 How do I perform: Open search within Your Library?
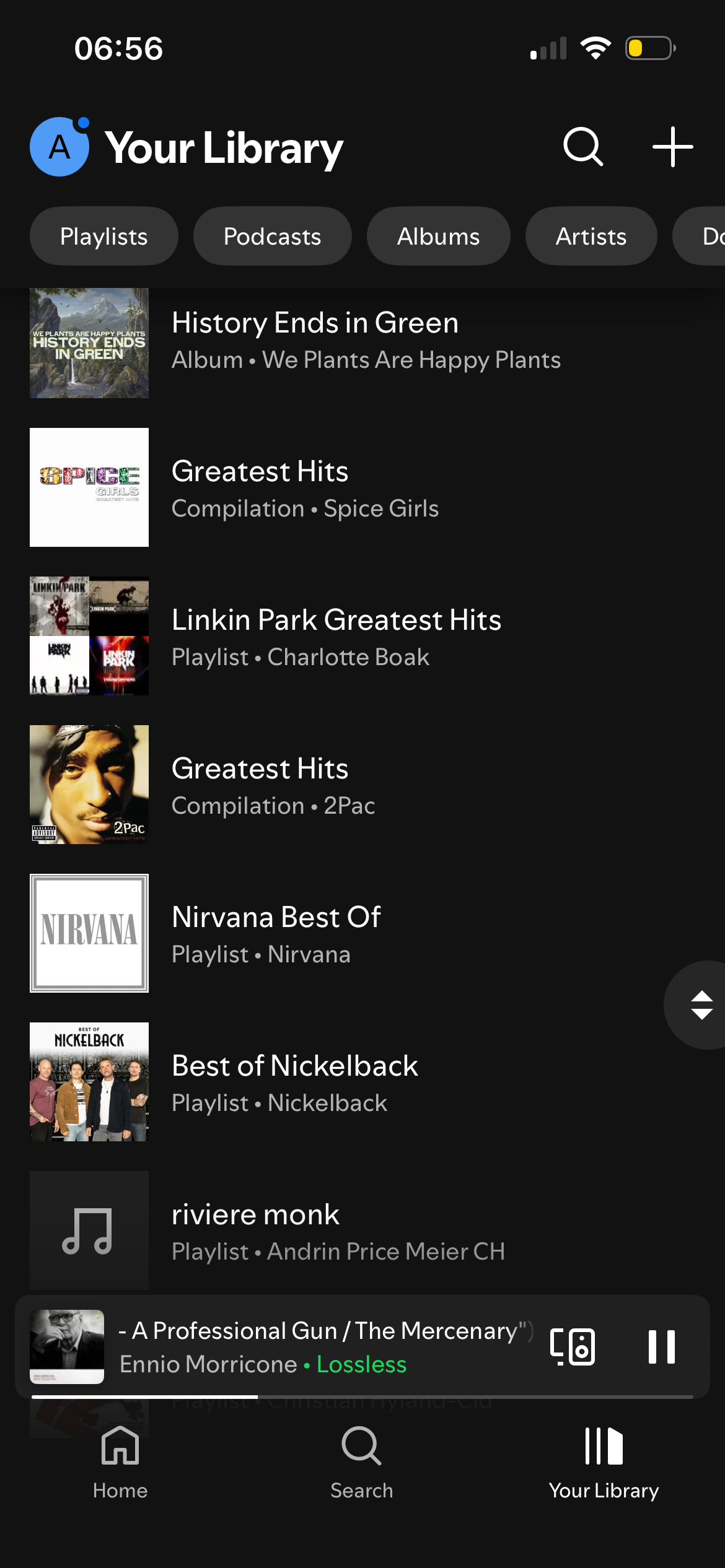582,147
